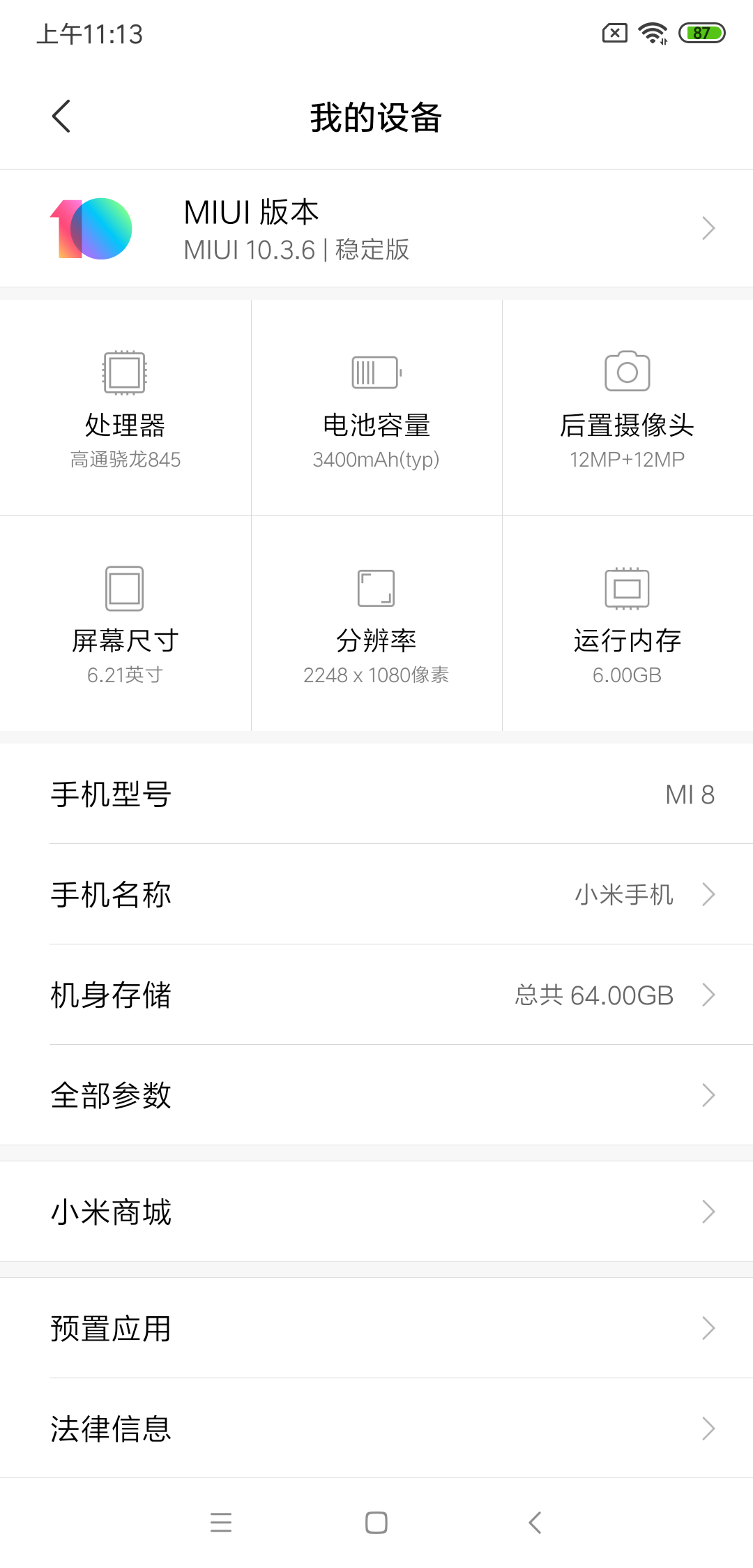Image resolution: width=753 pixels, height=1568 pixels.
Task: Go back from 我的设备 page
Action: (61, 116)
